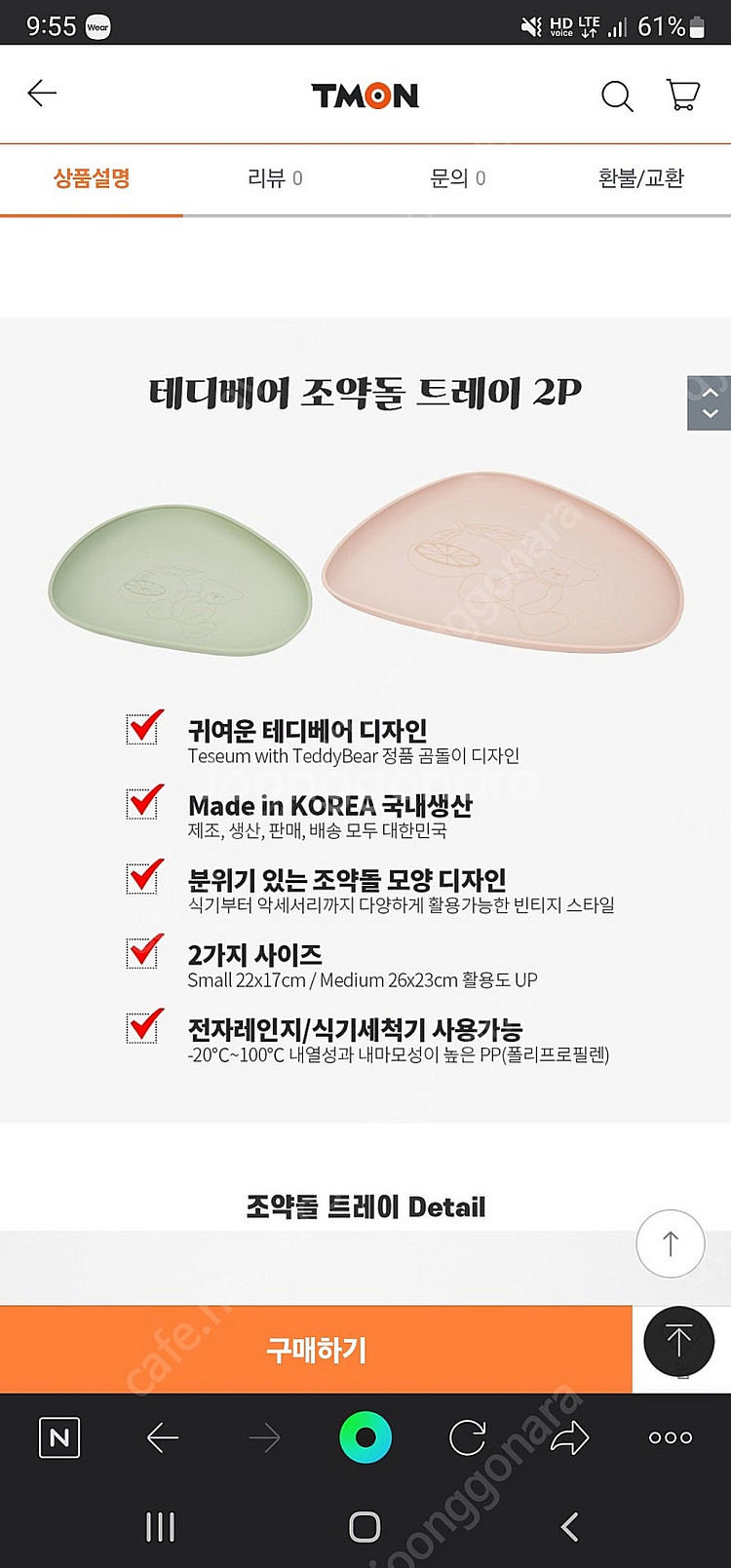Tap the black scroll-to-top floating button

coord(678,1341)
